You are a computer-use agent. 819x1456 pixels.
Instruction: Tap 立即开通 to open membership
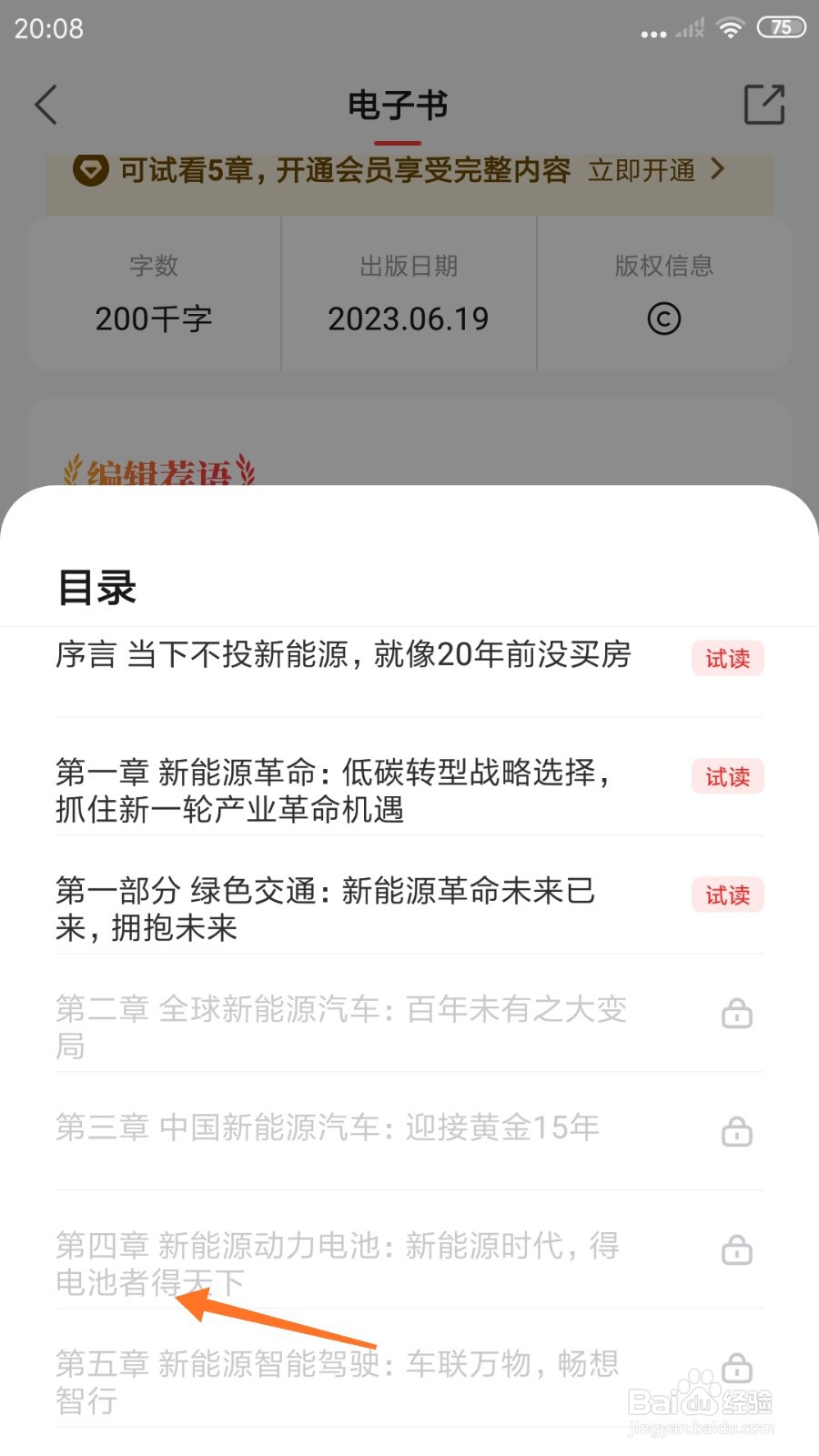[657, 170]
